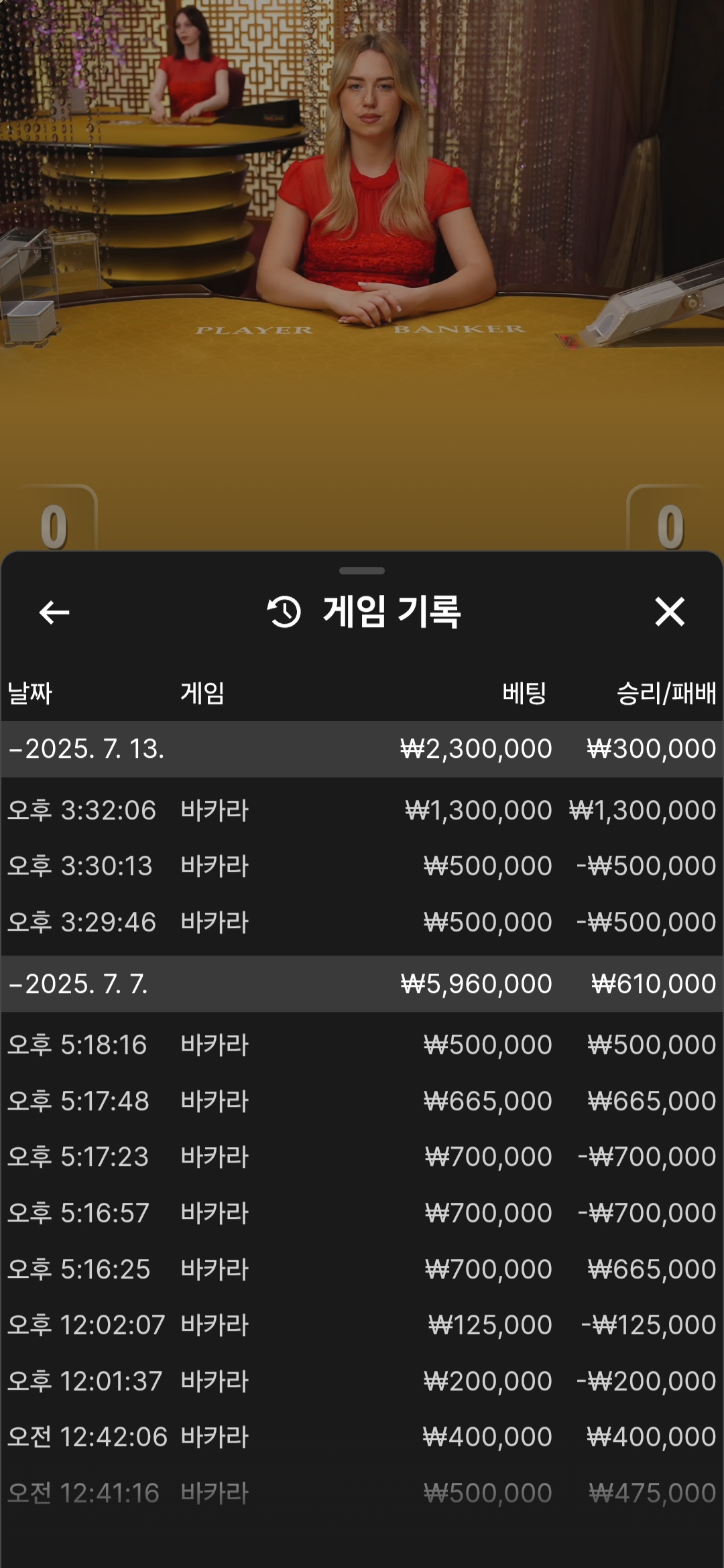Open the 오후 12:01:37 바카라 record
724x1568 pixels.
pos(362,1381)
